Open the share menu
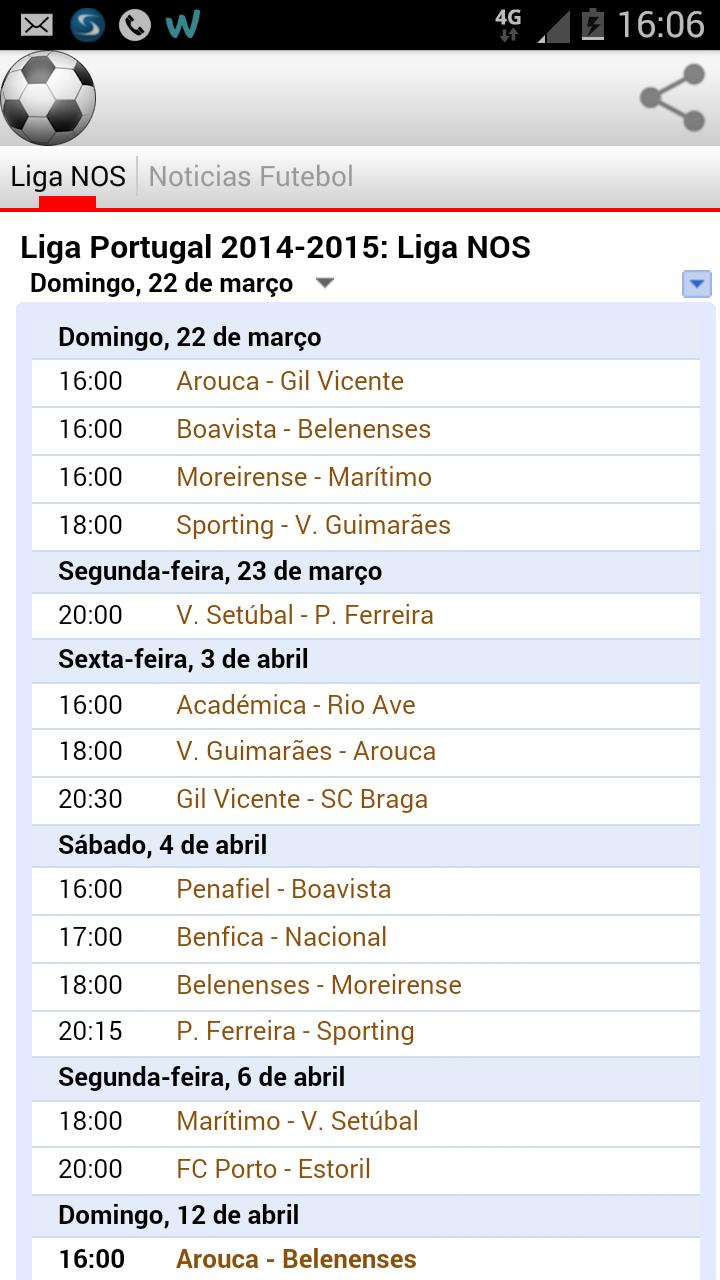This screenshot has height=1280, width=720. 673,98
